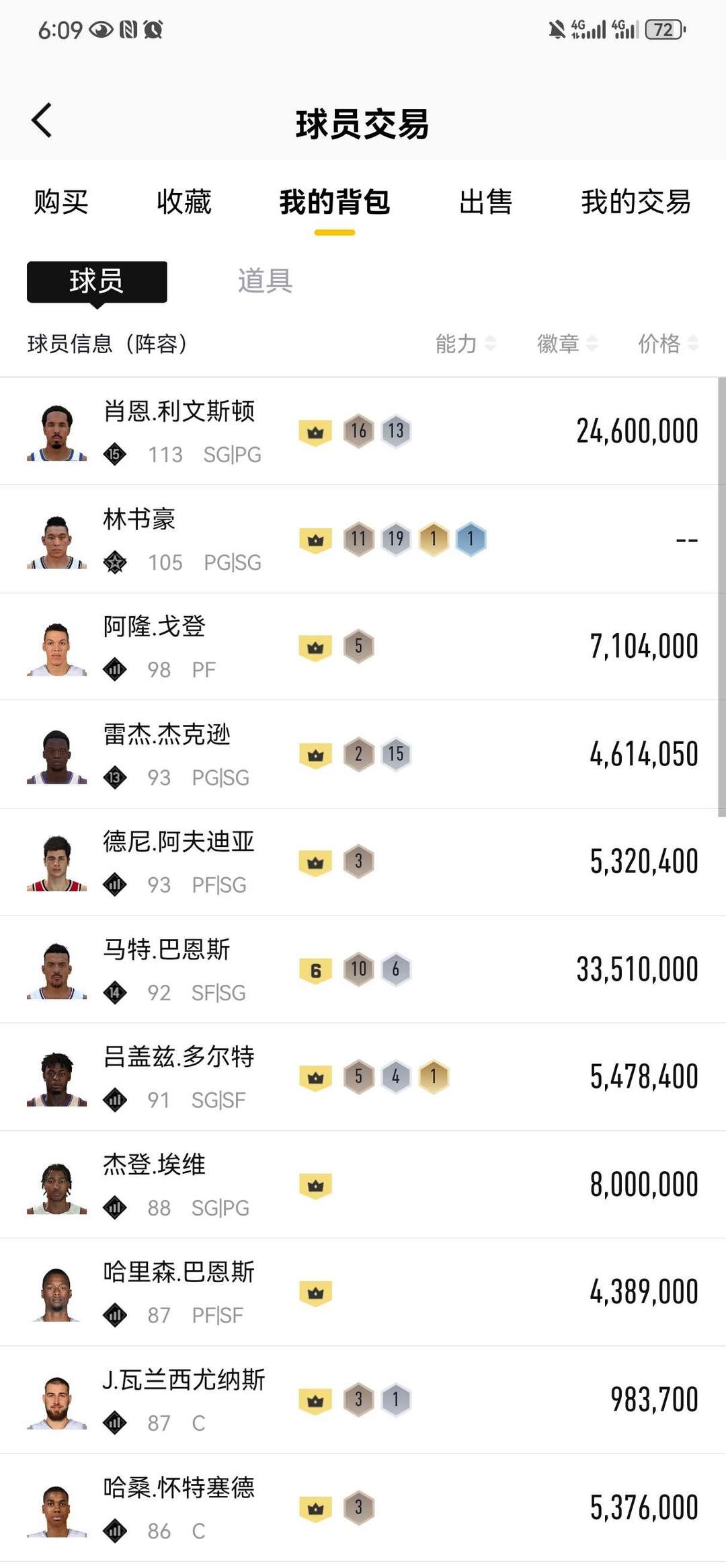Sort players by 能力
Viewport: 726px width, 1568px height.
(x=465, y=344)
